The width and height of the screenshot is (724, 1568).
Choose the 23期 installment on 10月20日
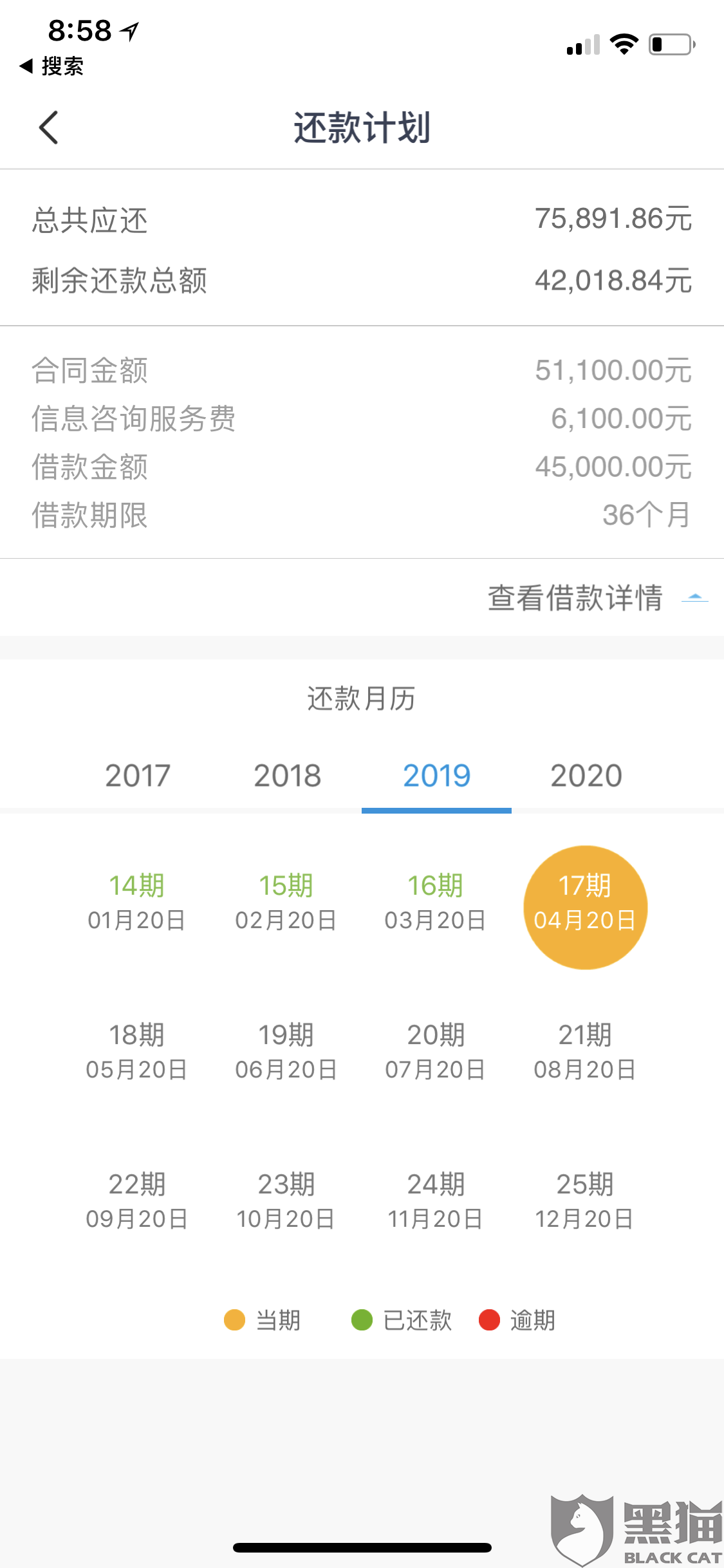point(286,1201)
